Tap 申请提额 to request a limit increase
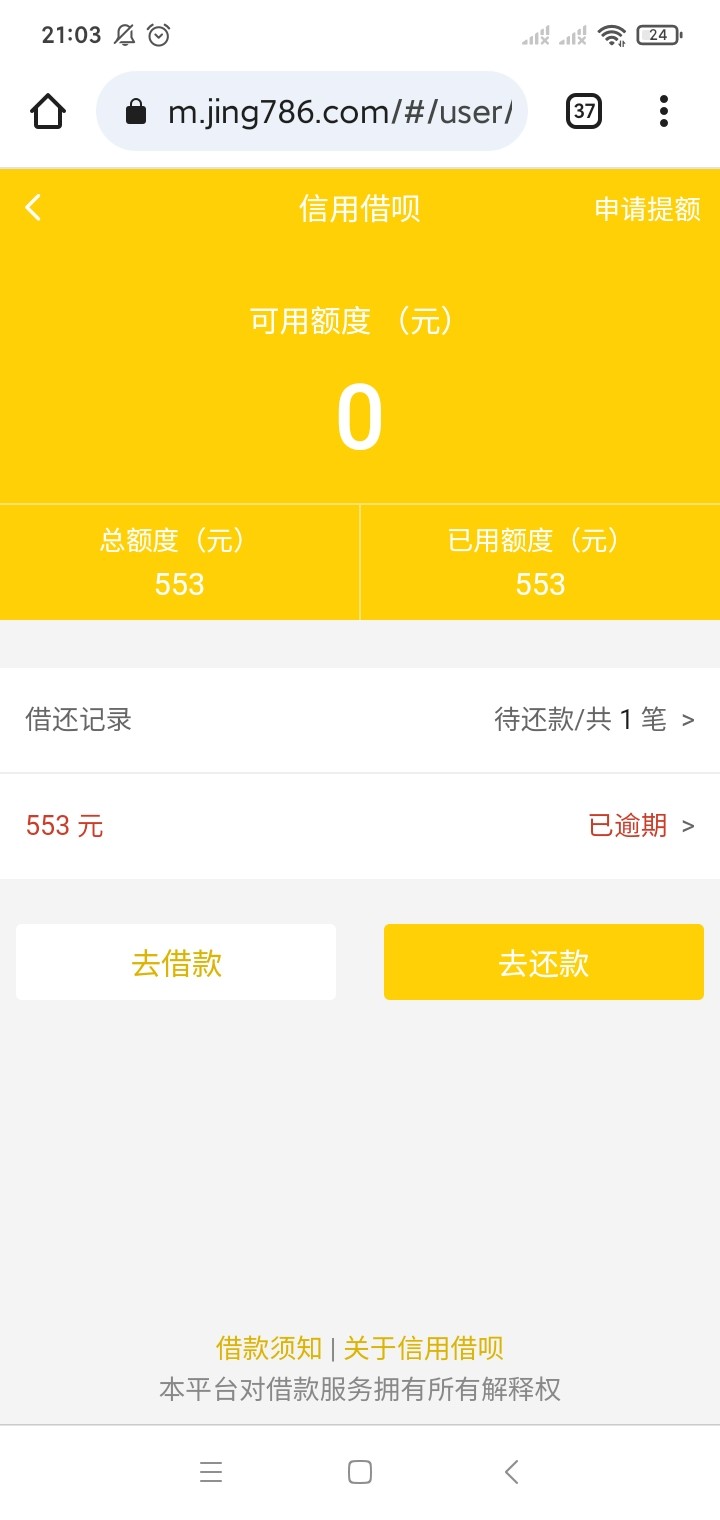 coord(647,209)
